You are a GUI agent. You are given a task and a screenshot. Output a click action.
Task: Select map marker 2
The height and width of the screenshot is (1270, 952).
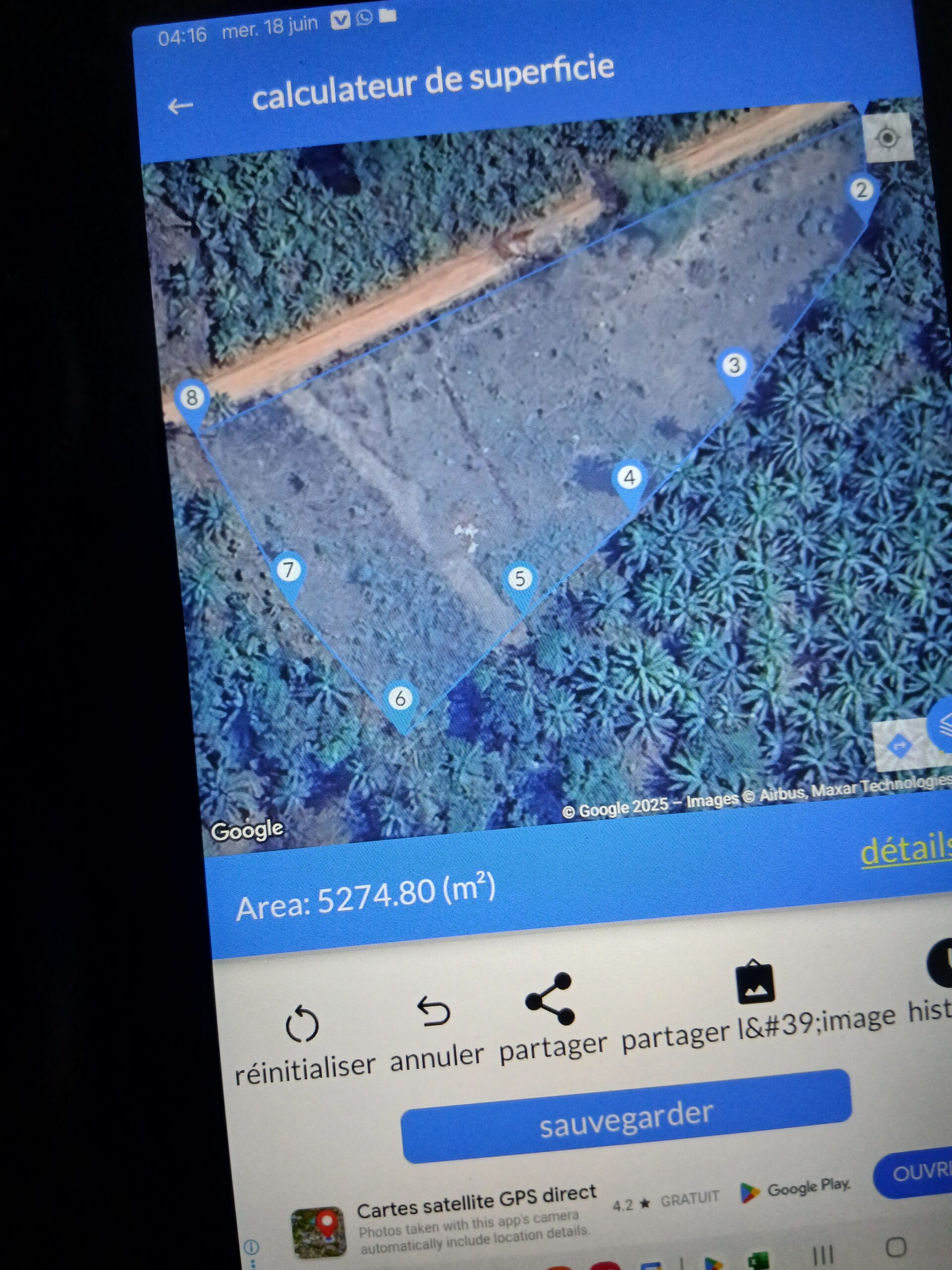[x=861, y=190]
